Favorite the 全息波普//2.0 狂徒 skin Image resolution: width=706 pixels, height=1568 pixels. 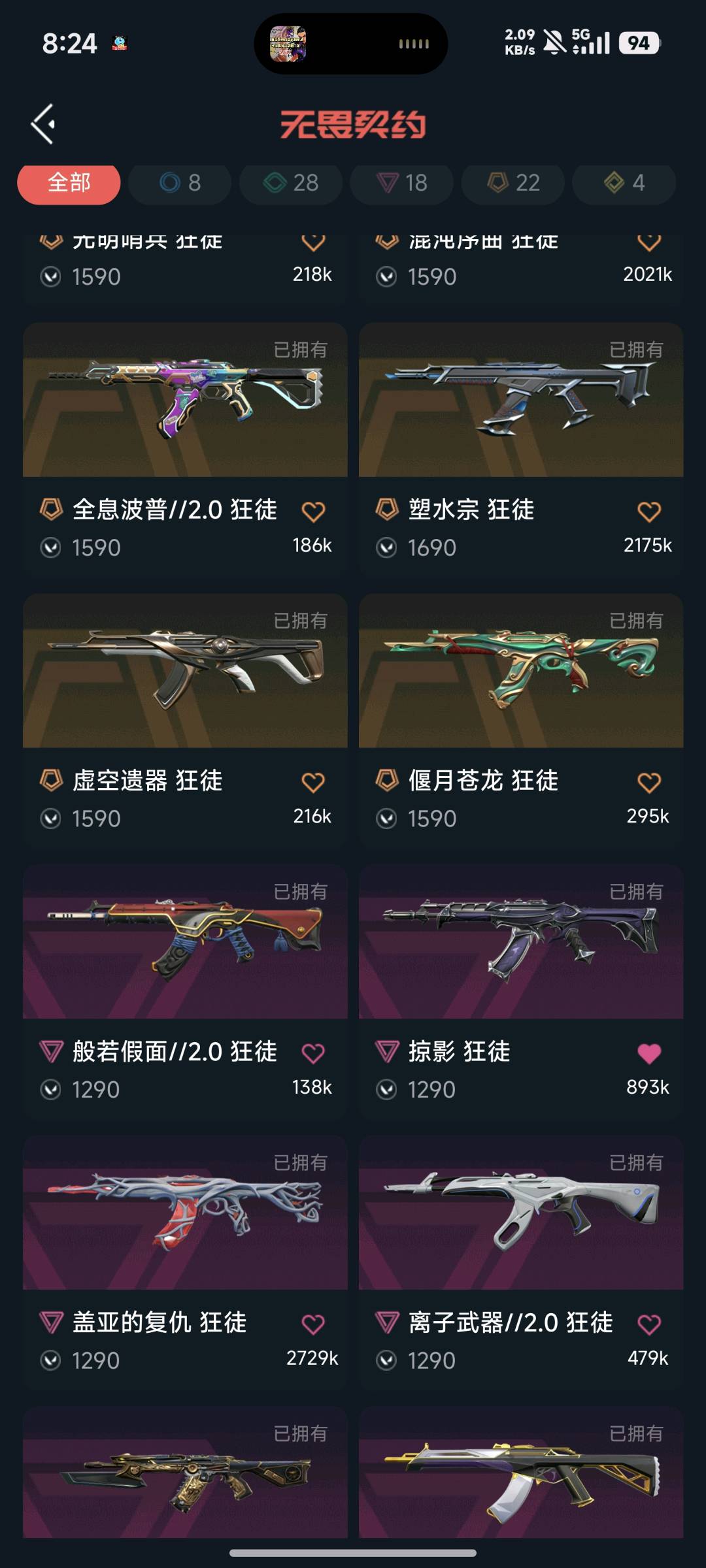(313, 512)
